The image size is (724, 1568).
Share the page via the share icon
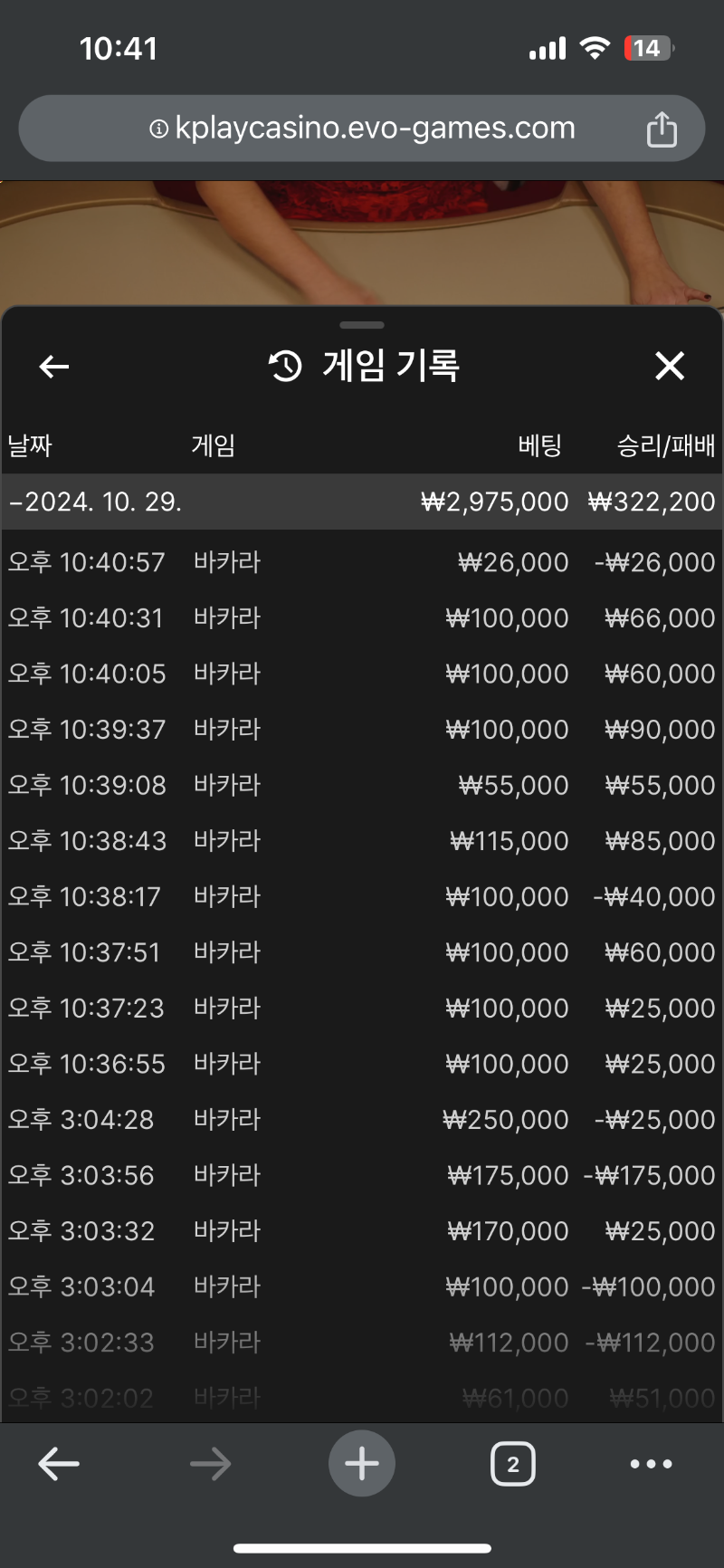[x=662, y=129]
